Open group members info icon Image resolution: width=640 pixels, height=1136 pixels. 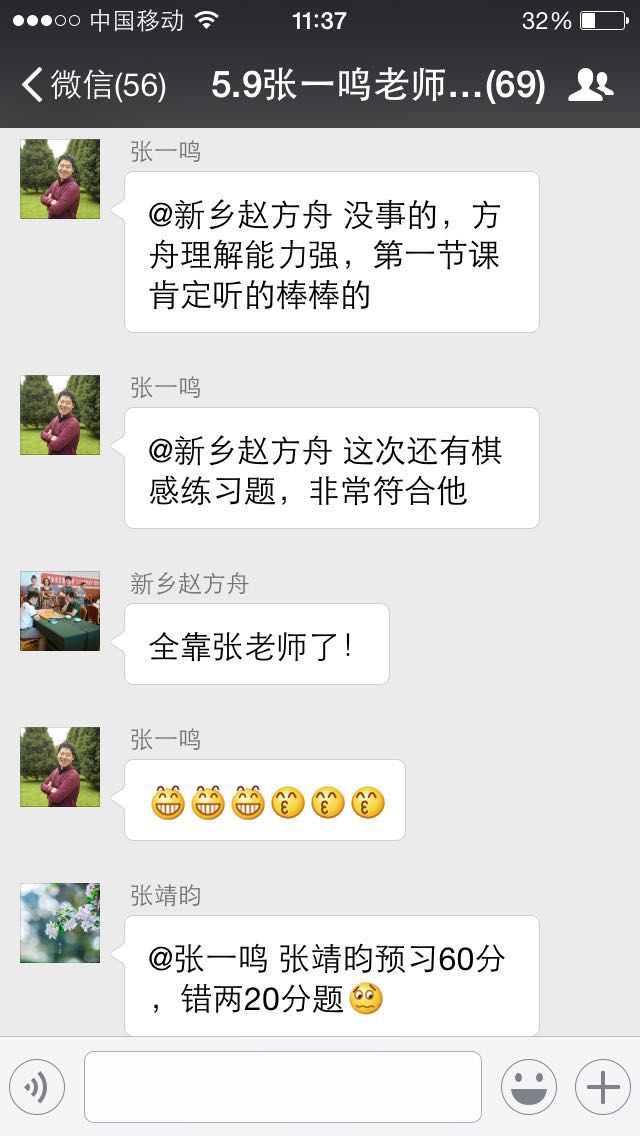click(590, 85)
